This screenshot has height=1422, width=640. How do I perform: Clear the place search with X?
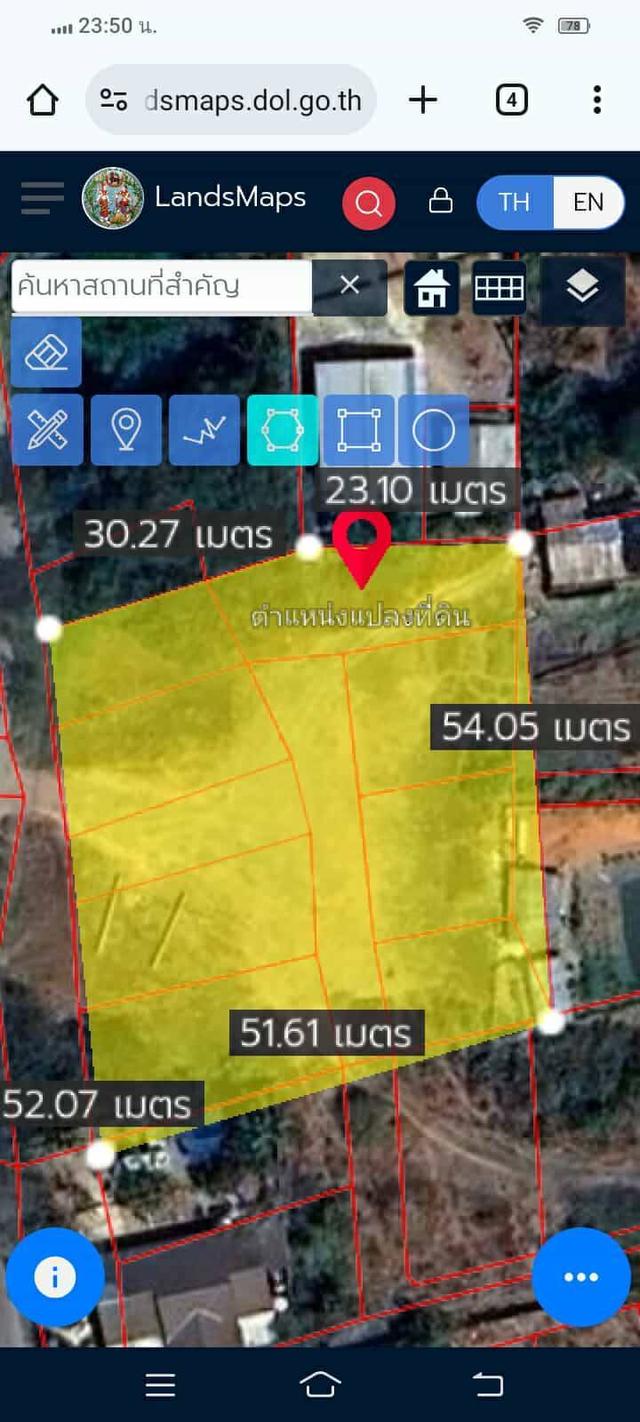point(349,286)
